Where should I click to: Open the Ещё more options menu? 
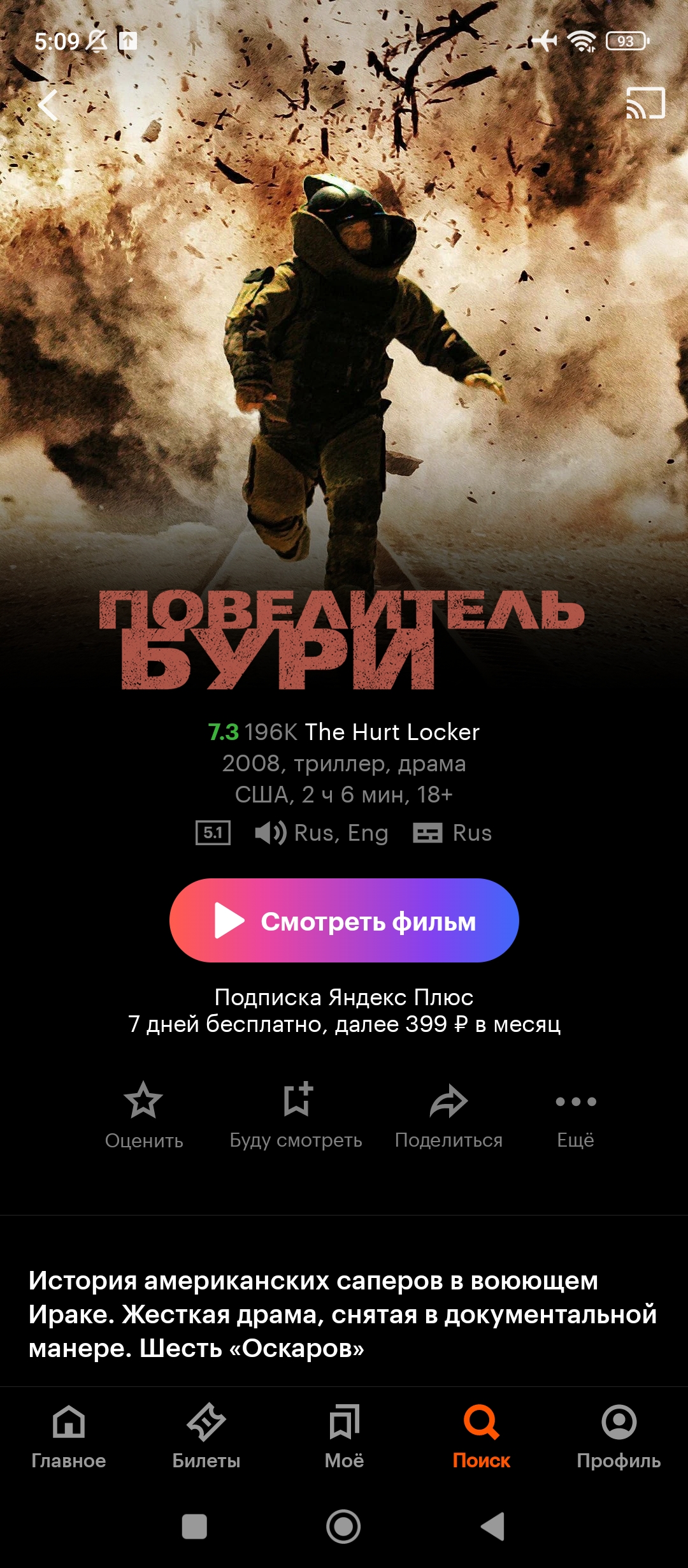pos(576,1116)
